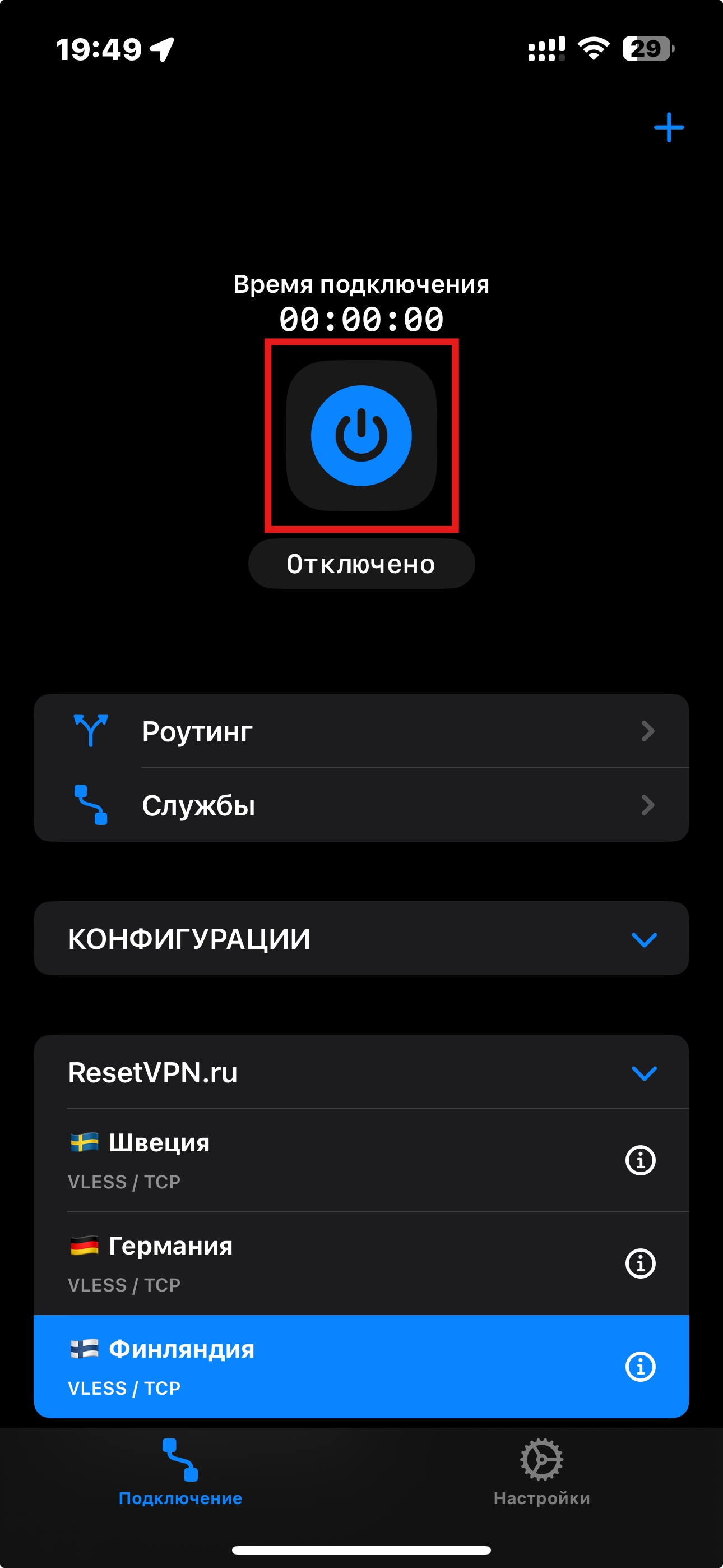
Task: Collapse the КОНФИГУРАЦИИ section
Action: coord(643,939)
